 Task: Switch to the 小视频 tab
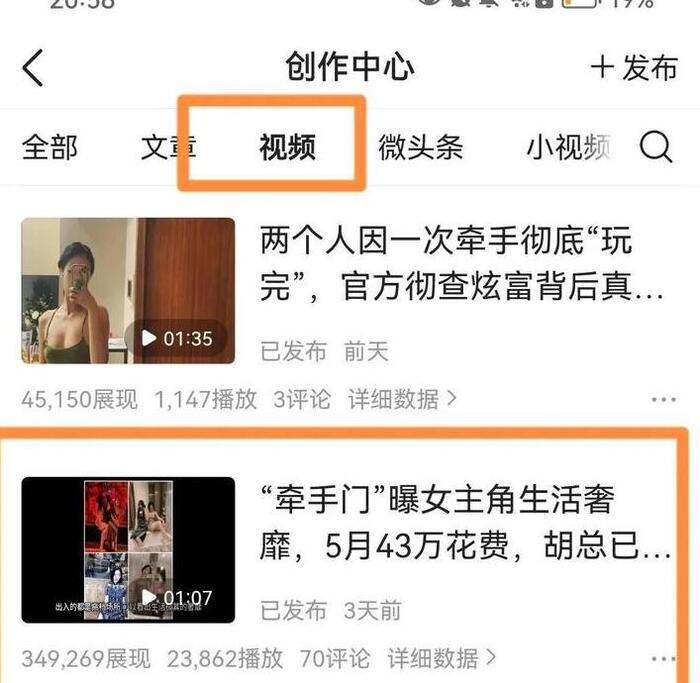[568, 148]
